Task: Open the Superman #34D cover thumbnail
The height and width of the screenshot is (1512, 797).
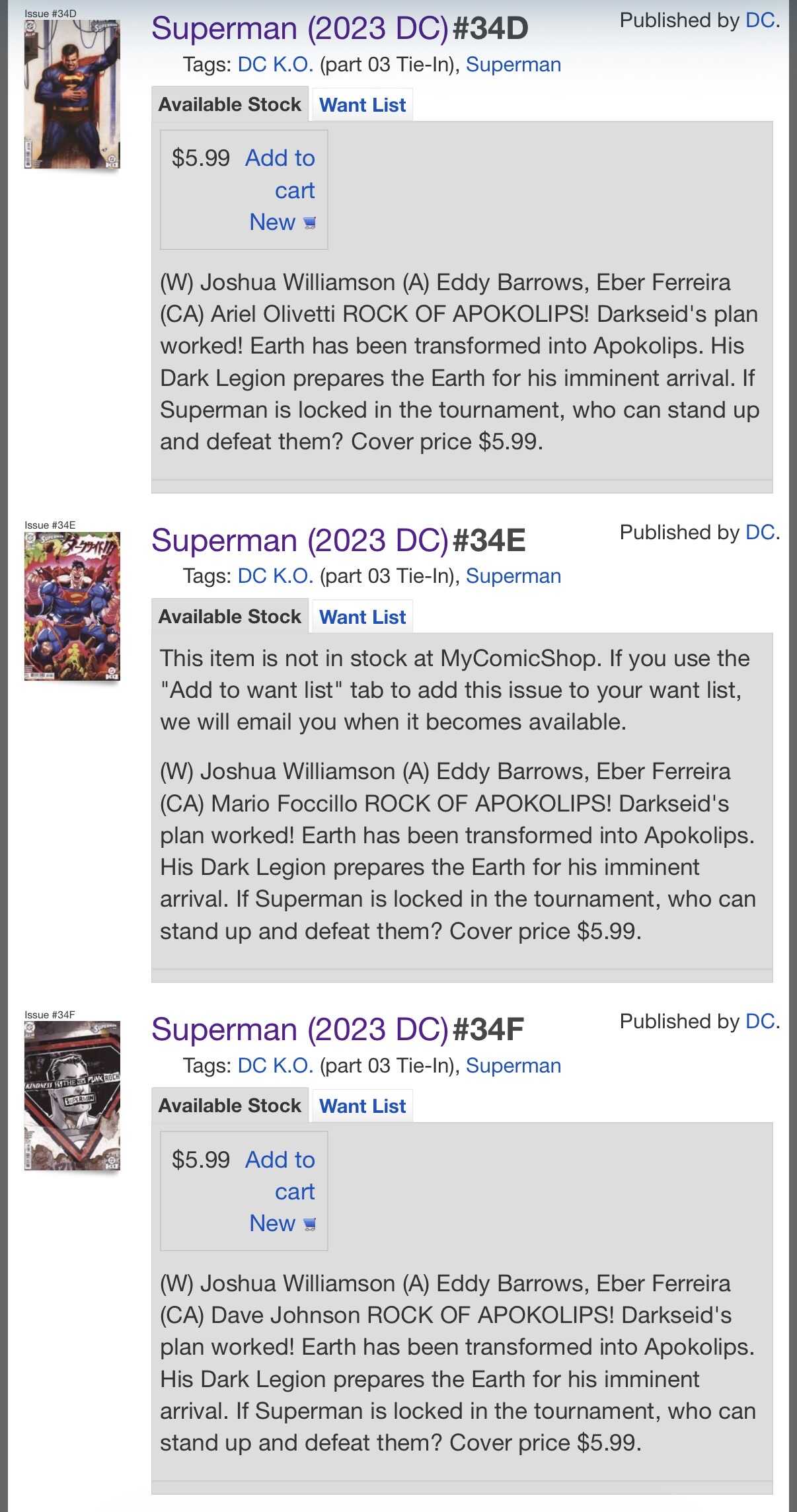Action: point(72,94)
